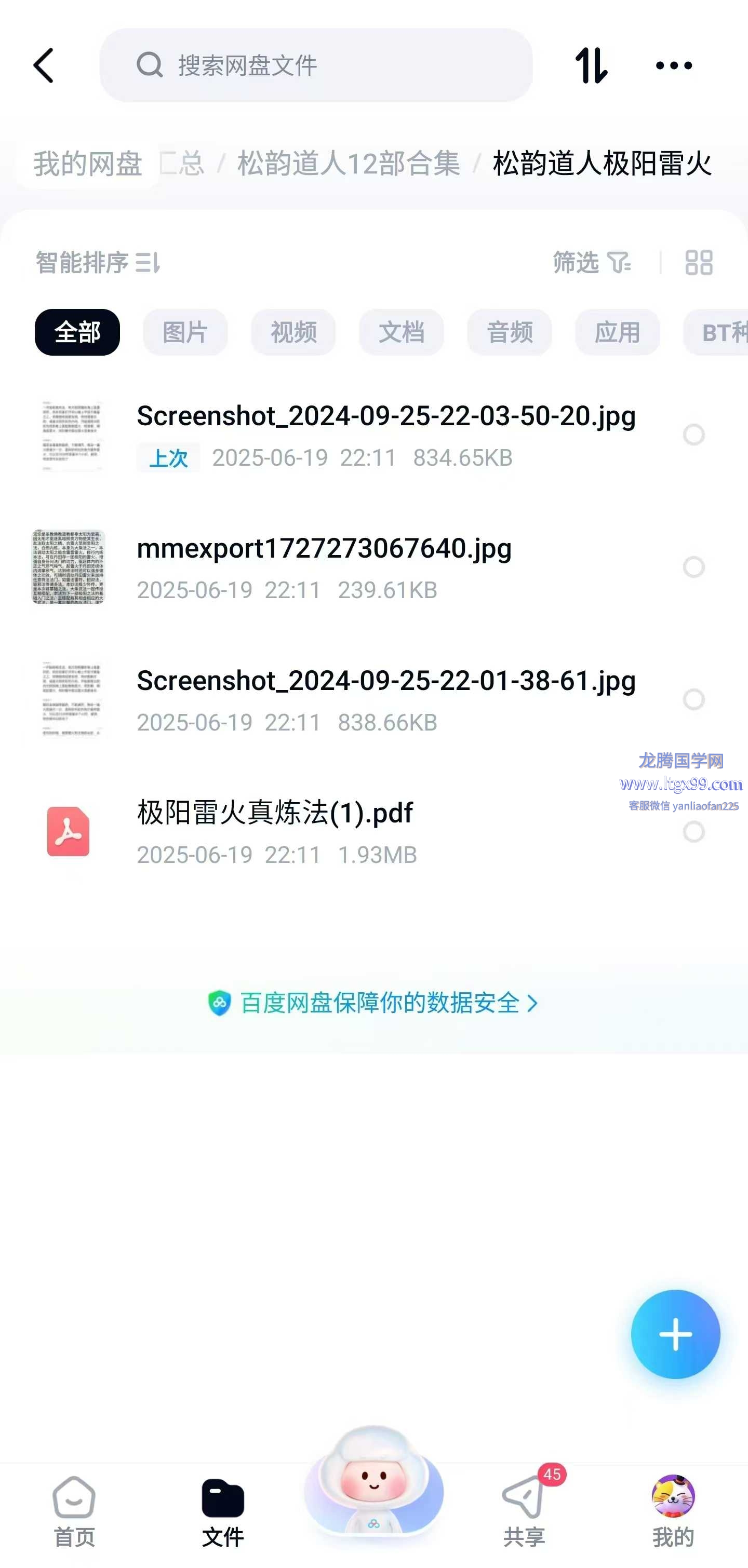Jump to 我的网盘 in the breadcrumb

[87, 164]
